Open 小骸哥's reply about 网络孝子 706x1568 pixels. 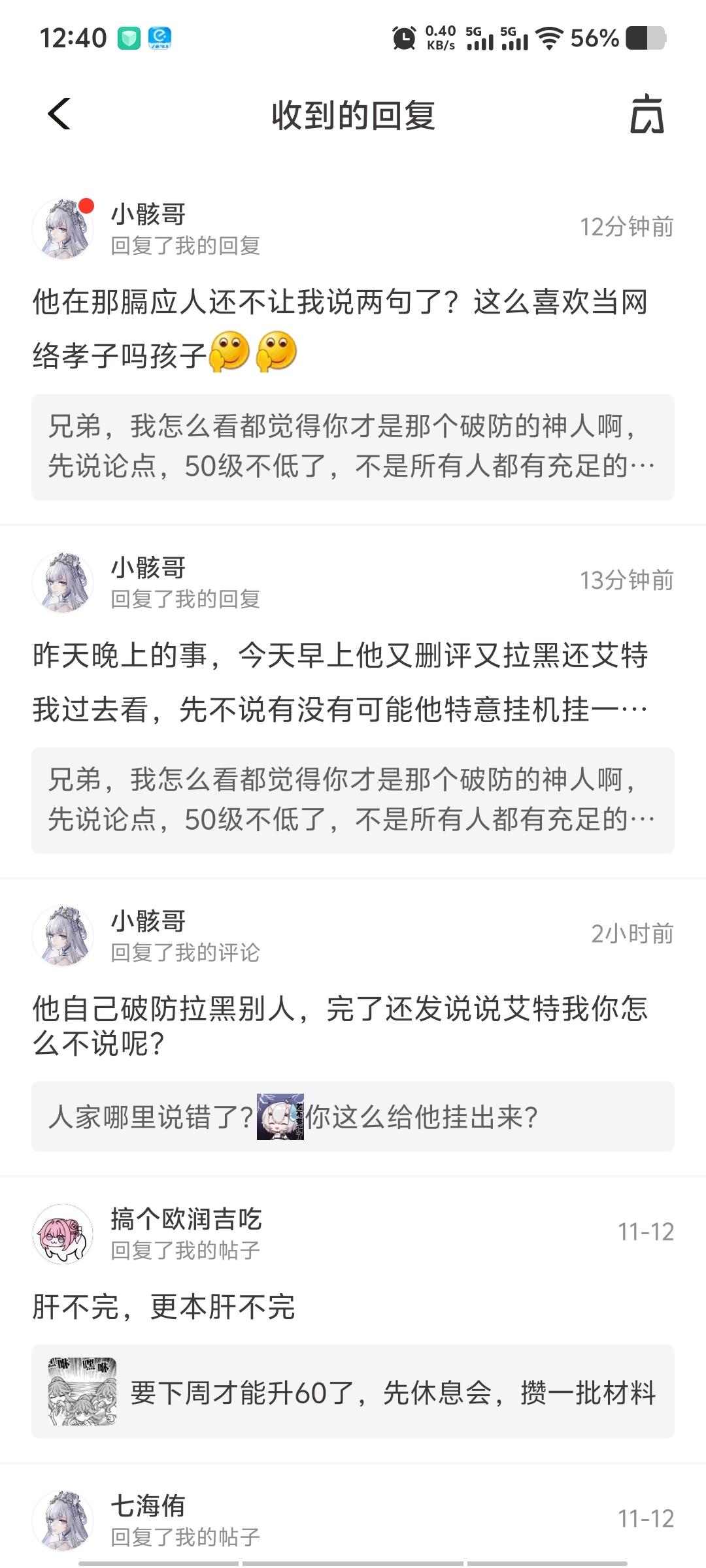click(340, 329)
